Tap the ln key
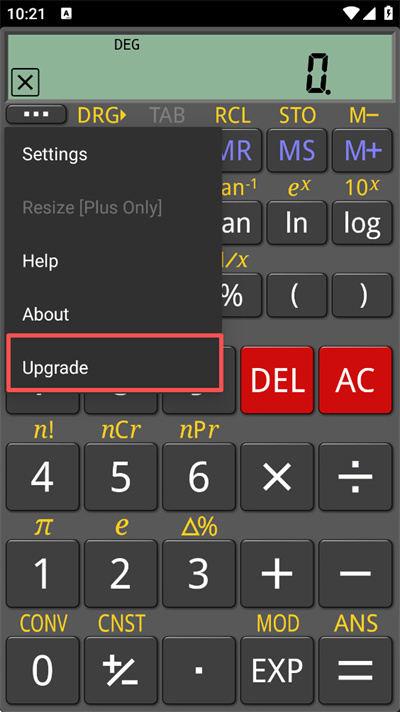 pyautogui.click(x=296, y=222)
